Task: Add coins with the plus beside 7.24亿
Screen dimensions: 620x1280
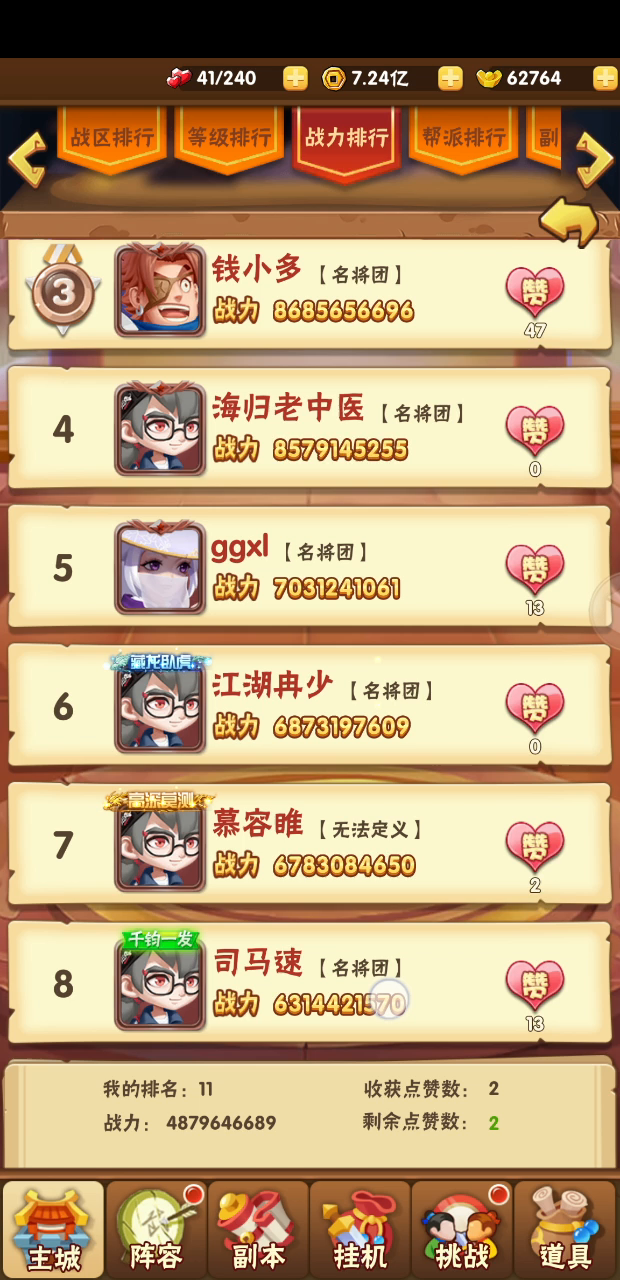Action: point(450,78)
